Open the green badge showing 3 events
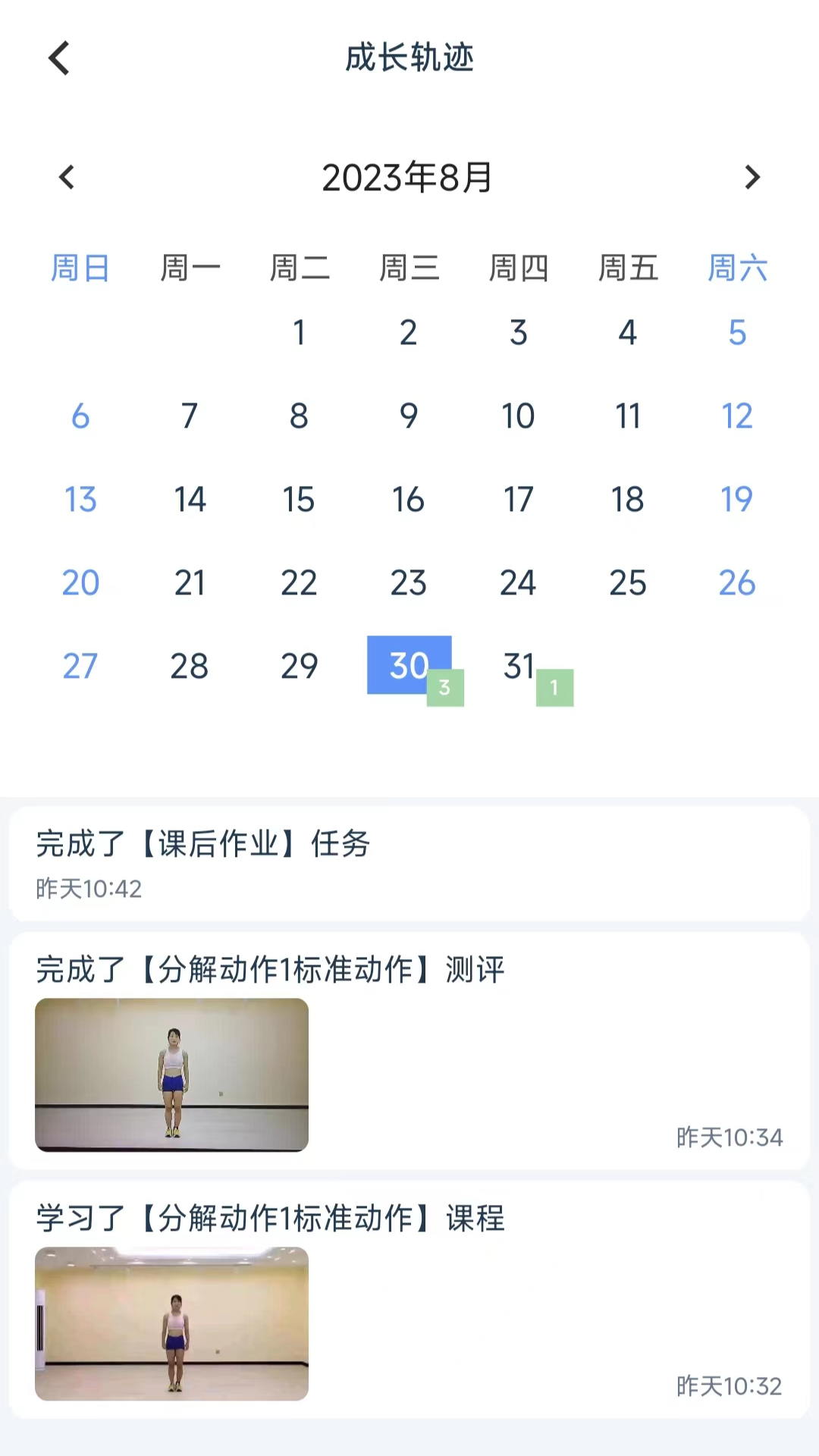The height and width of the screenshot is (1456, 819). 445,688
